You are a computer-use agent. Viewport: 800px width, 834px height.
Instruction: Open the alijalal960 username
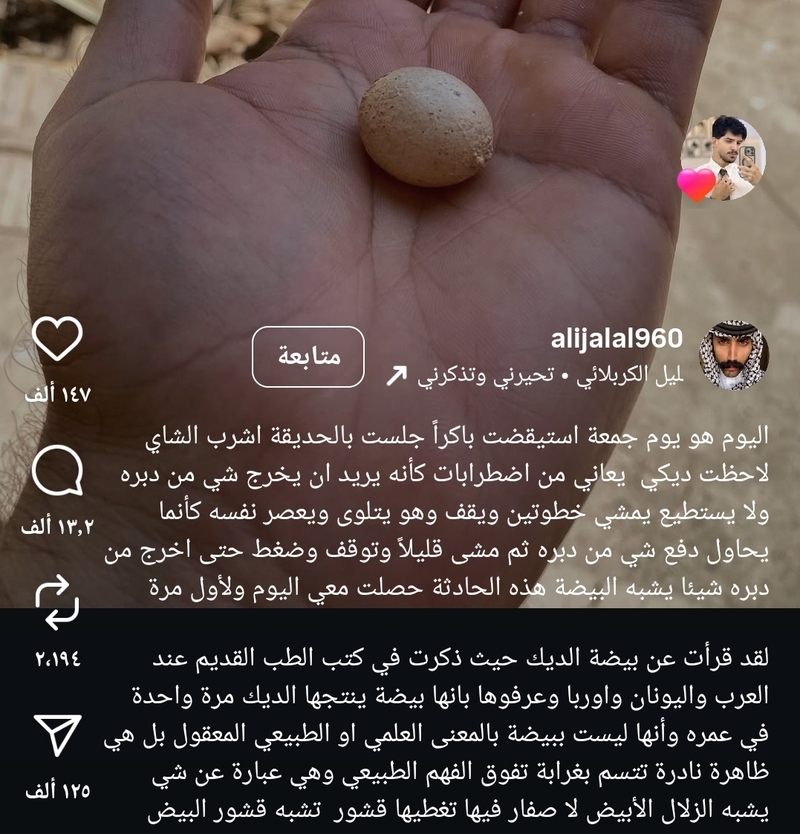[x=616, y=338]
